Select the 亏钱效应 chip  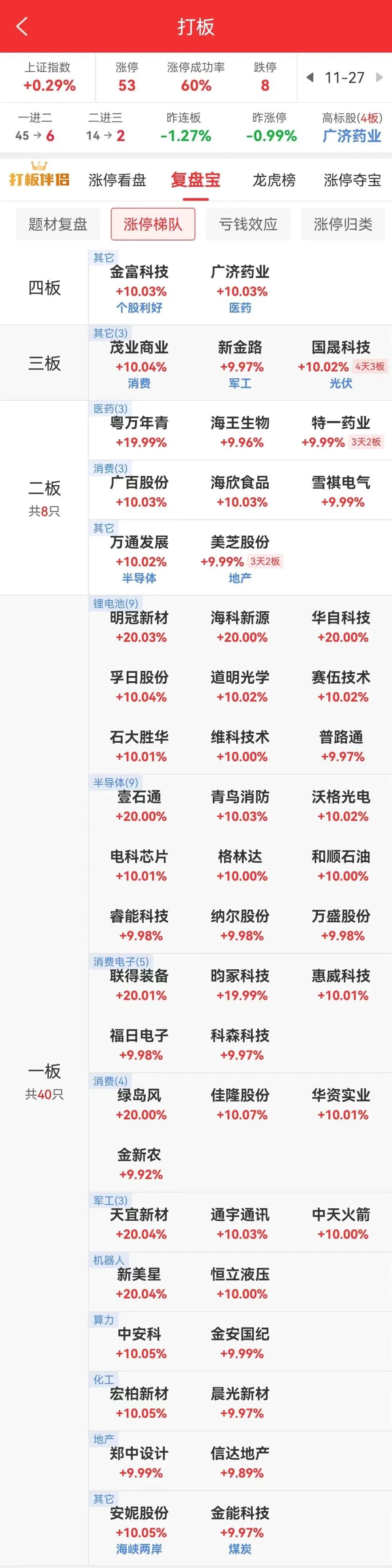(x=248, y=224)
